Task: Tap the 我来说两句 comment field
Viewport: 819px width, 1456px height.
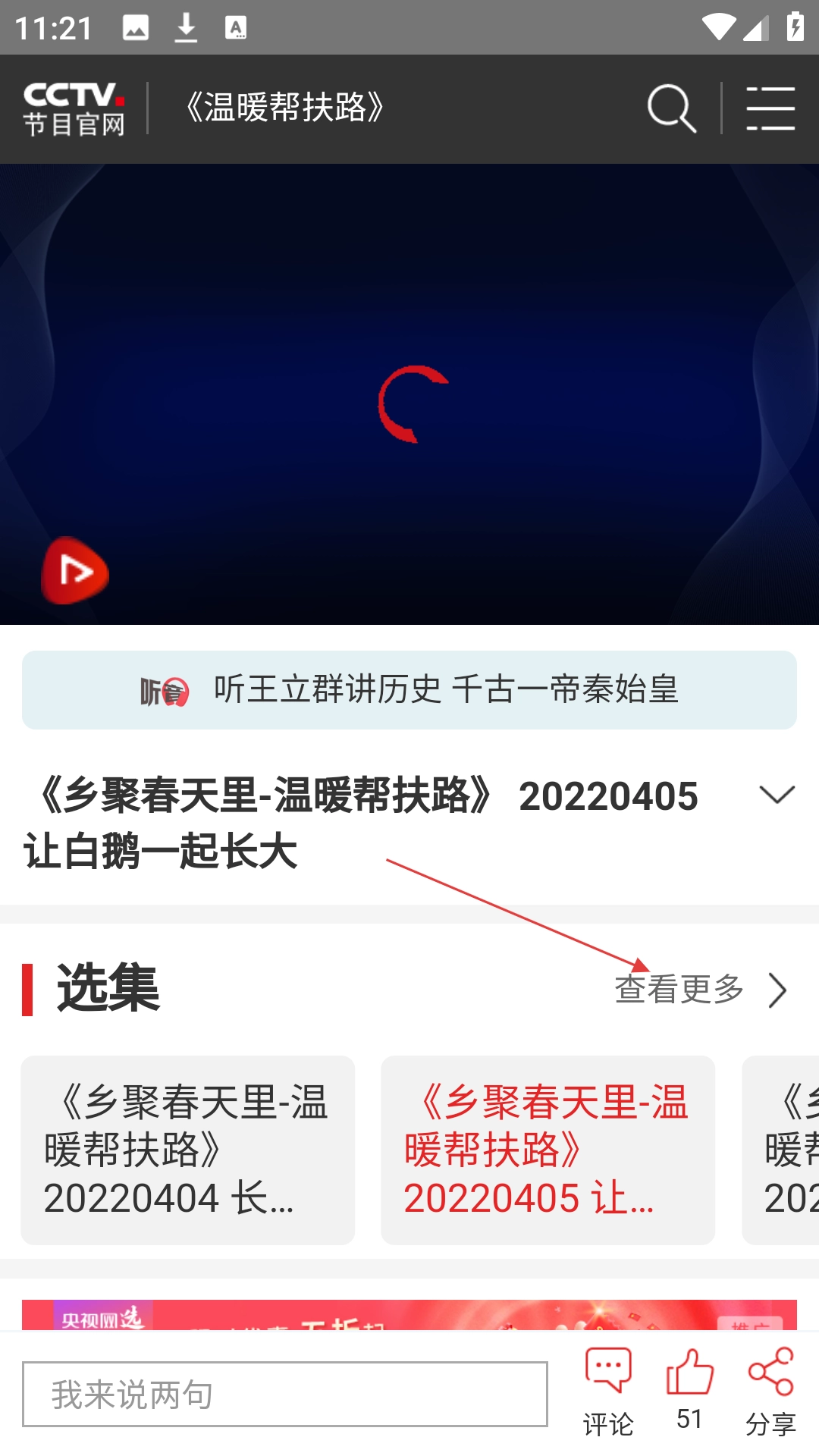Action: click(x=284, y=1394)
